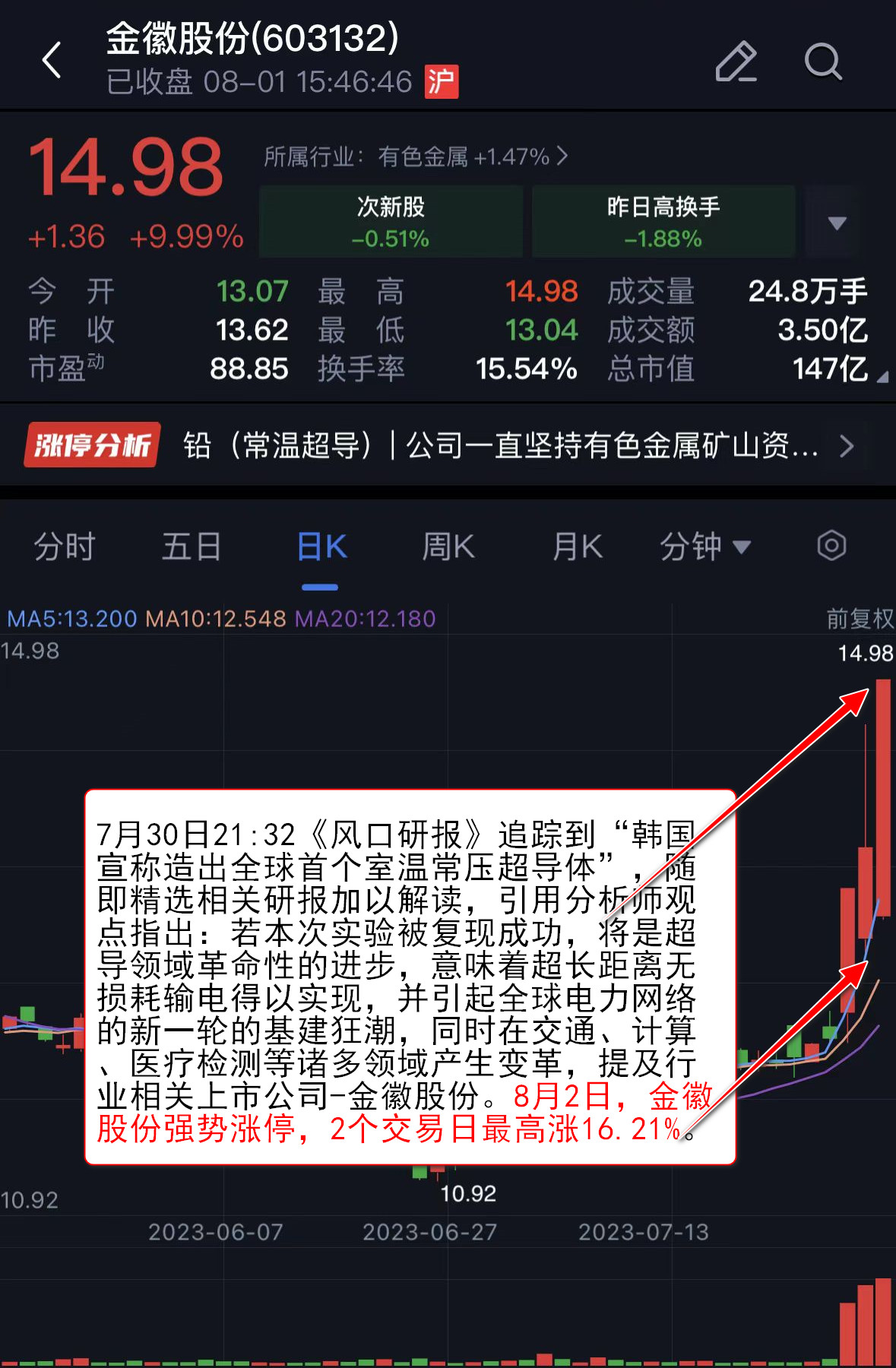Open stock search magnifier

click(822, 62)
